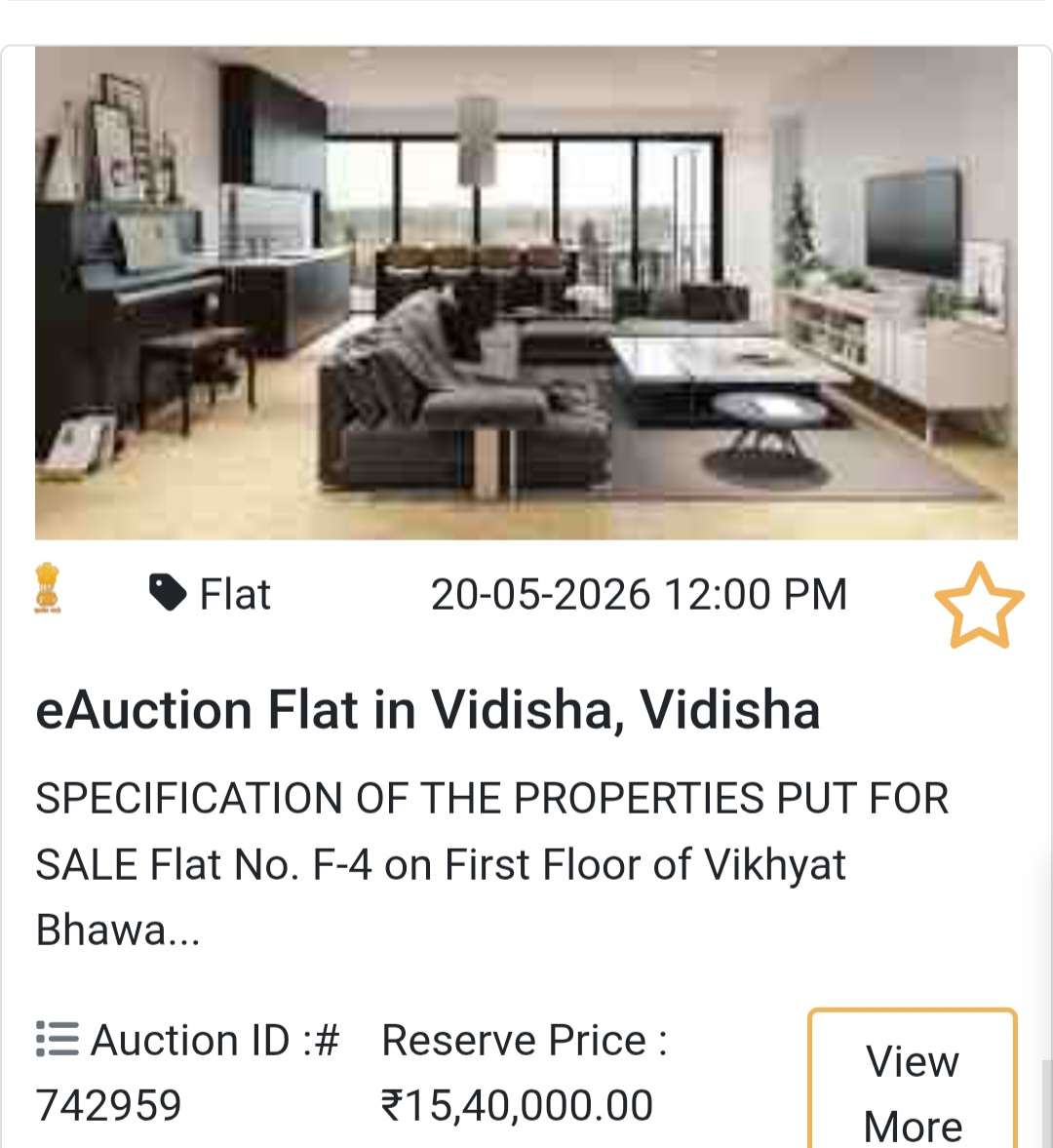Screen dimensions: 1053x1148
Task: Open the eAuction Flat in Vidisha listing title
Action: coord(429,710)
